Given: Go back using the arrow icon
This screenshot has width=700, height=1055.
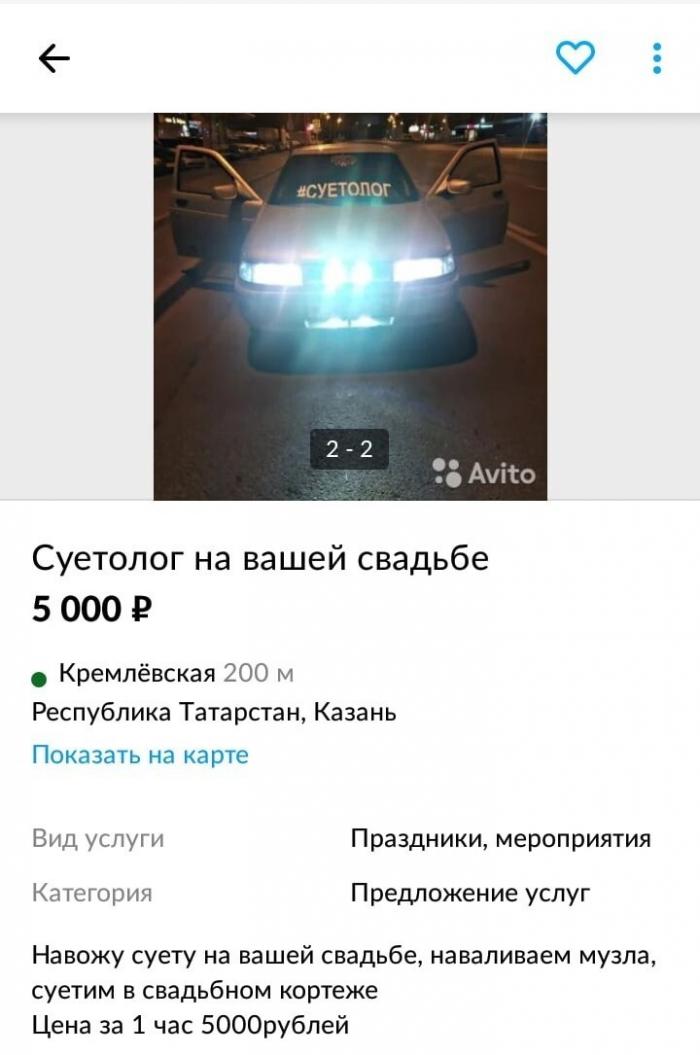Looking at the screenshot, I should coord(54,59).
